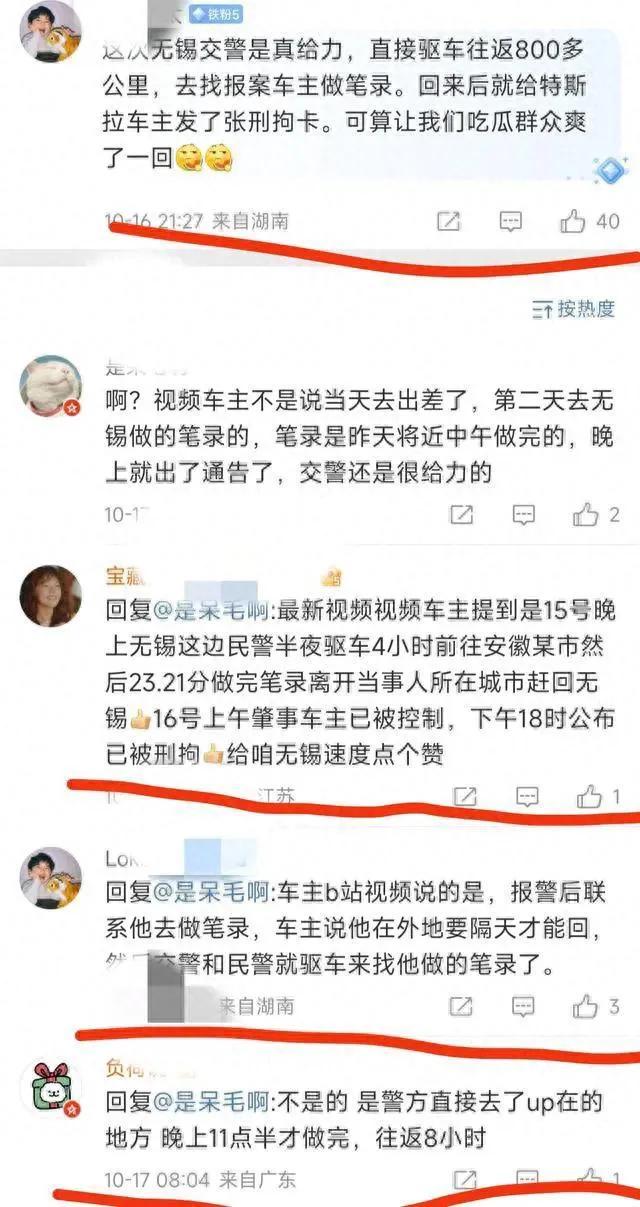Open the white cat avatar's profile
640x1207 pixels.
pyautogui.click(x=50, y=384)
